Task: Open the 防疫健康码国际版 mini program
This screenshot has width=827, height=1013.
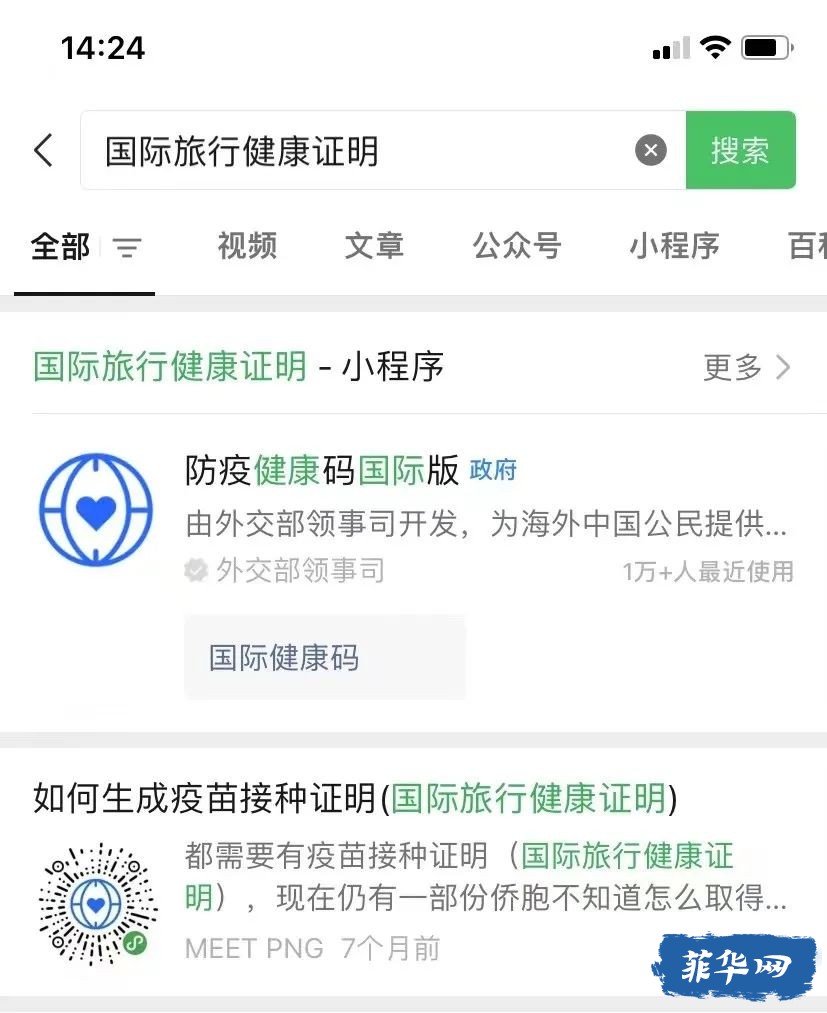Action: [x=322, y=470]
